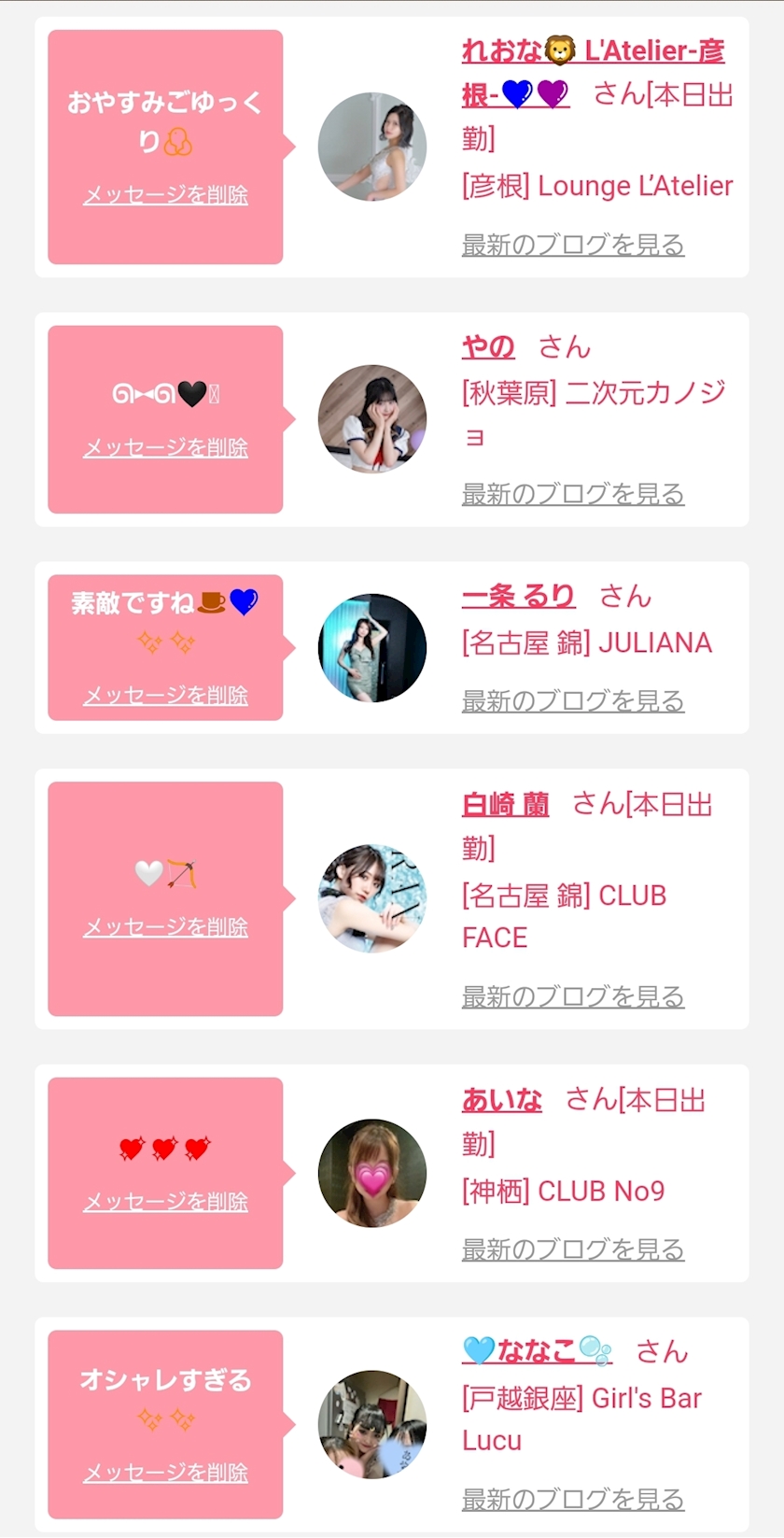Open 一条 るり's profile link
The height and width of the screenshot is (1538, 784).
[518, 596]
